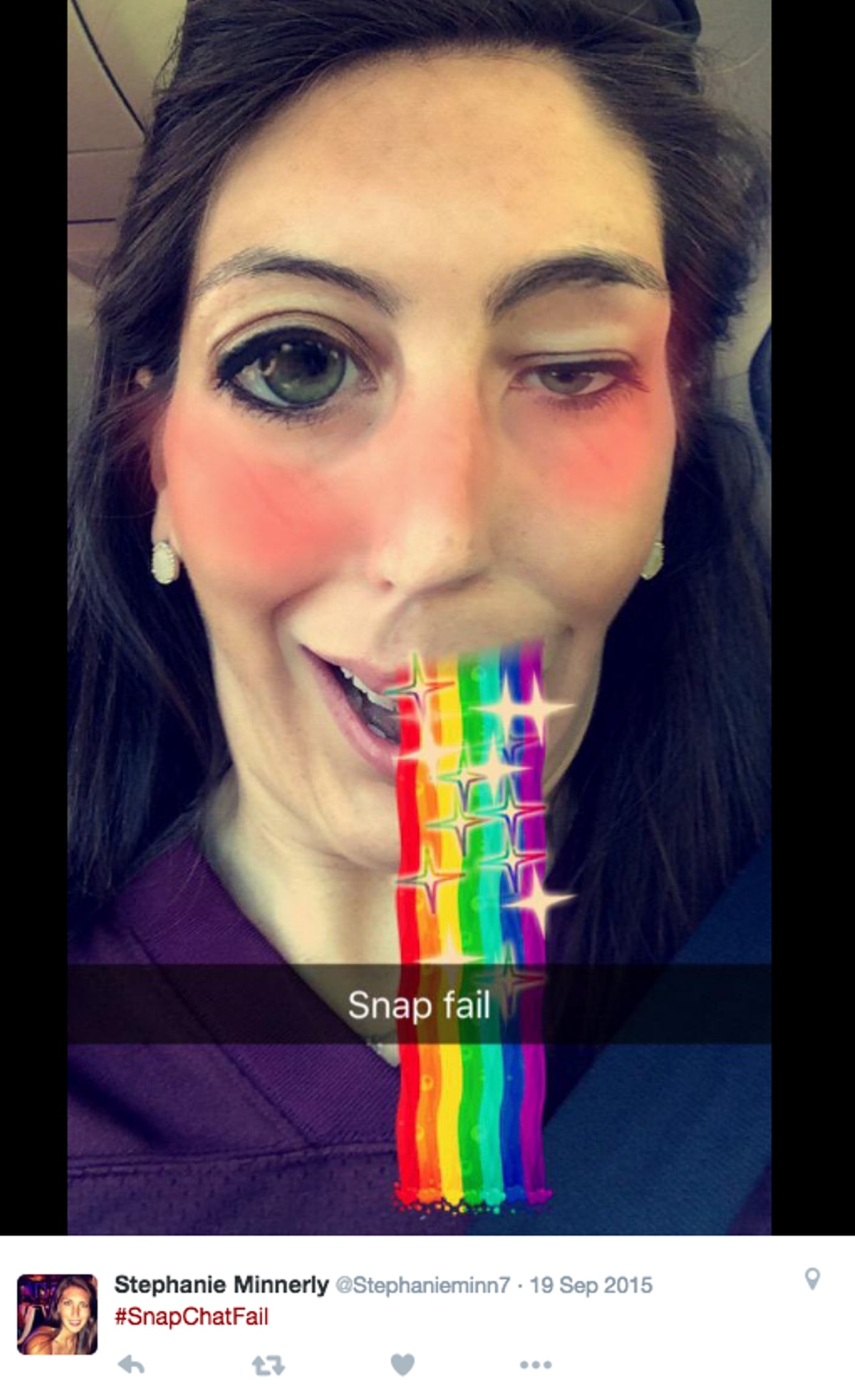Open the three-dot more options menu
The image size is (855, 1400).
(x=536, y=1365)
